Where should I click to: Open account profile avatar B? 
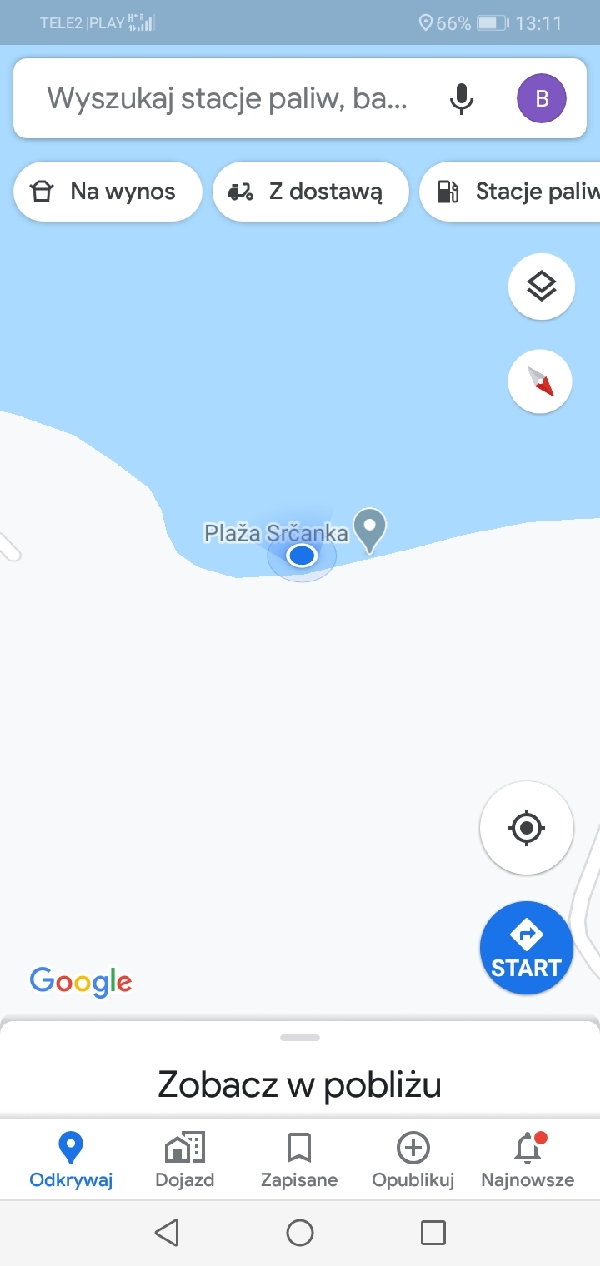pyautogui.click(x=541, y=98)
